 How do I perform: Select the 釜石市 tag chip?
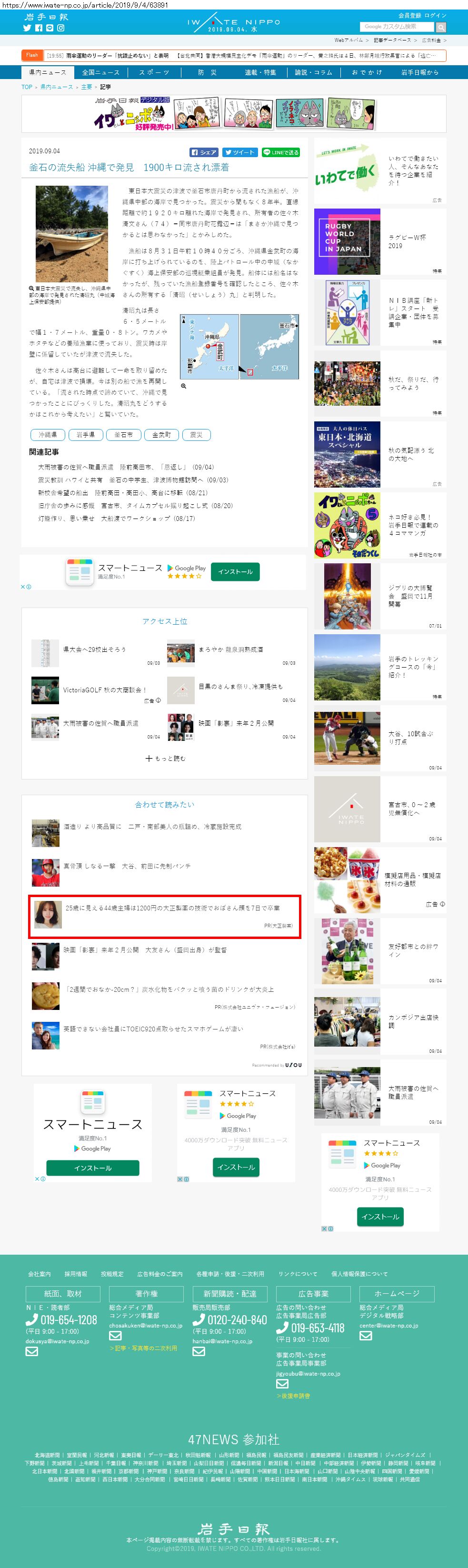[x=123, y=435]
